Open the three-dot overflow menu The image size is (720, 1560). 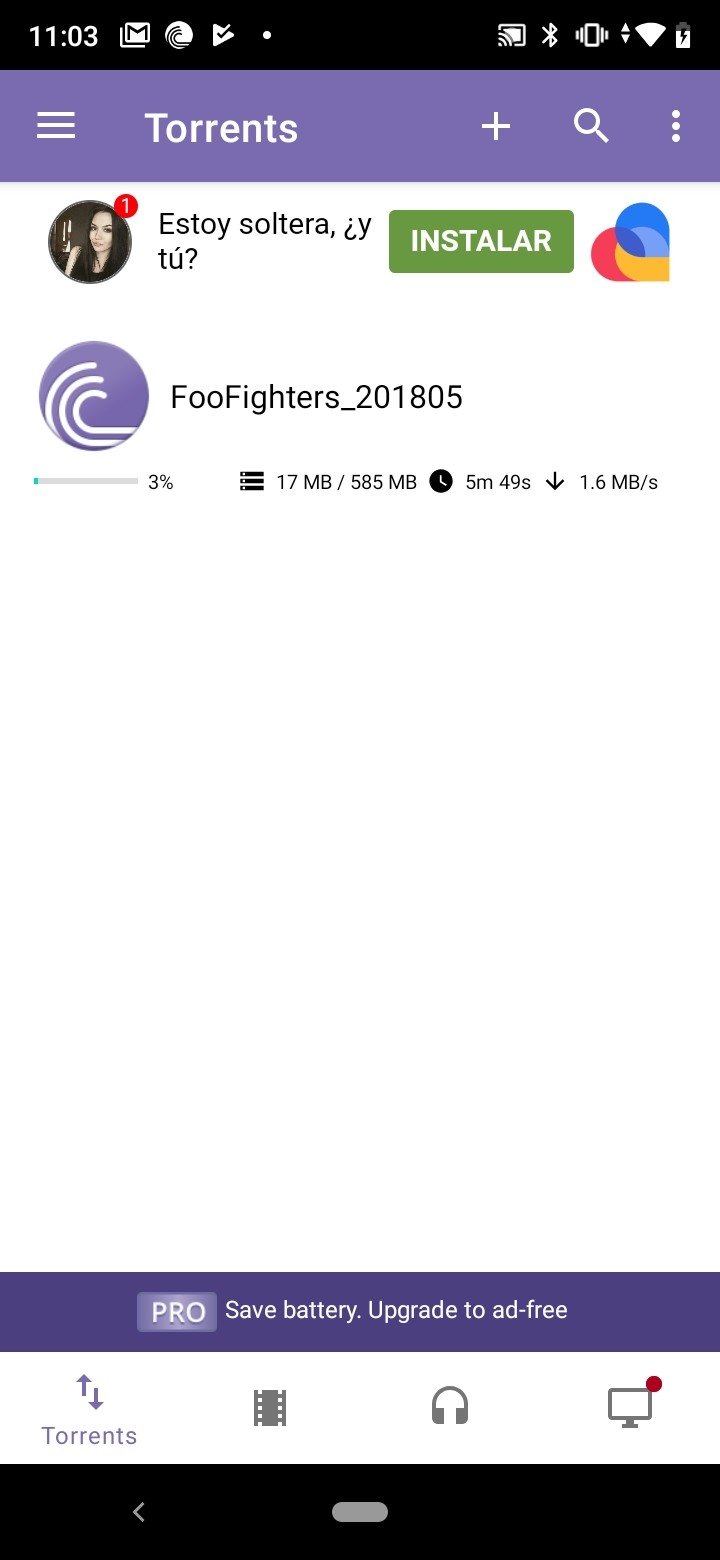676,126
